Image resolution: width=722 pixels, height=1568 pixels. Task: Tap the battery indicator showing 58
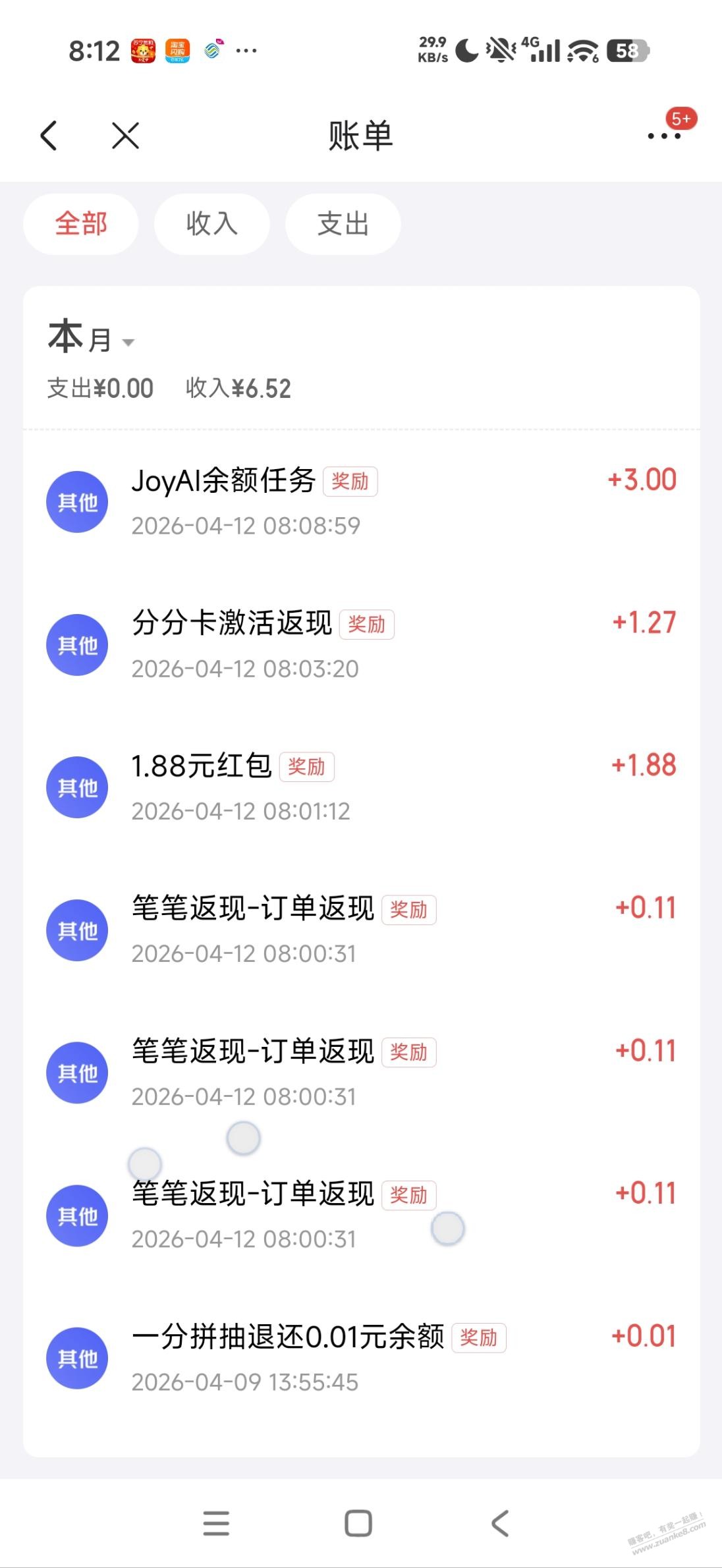coord(628,50)
